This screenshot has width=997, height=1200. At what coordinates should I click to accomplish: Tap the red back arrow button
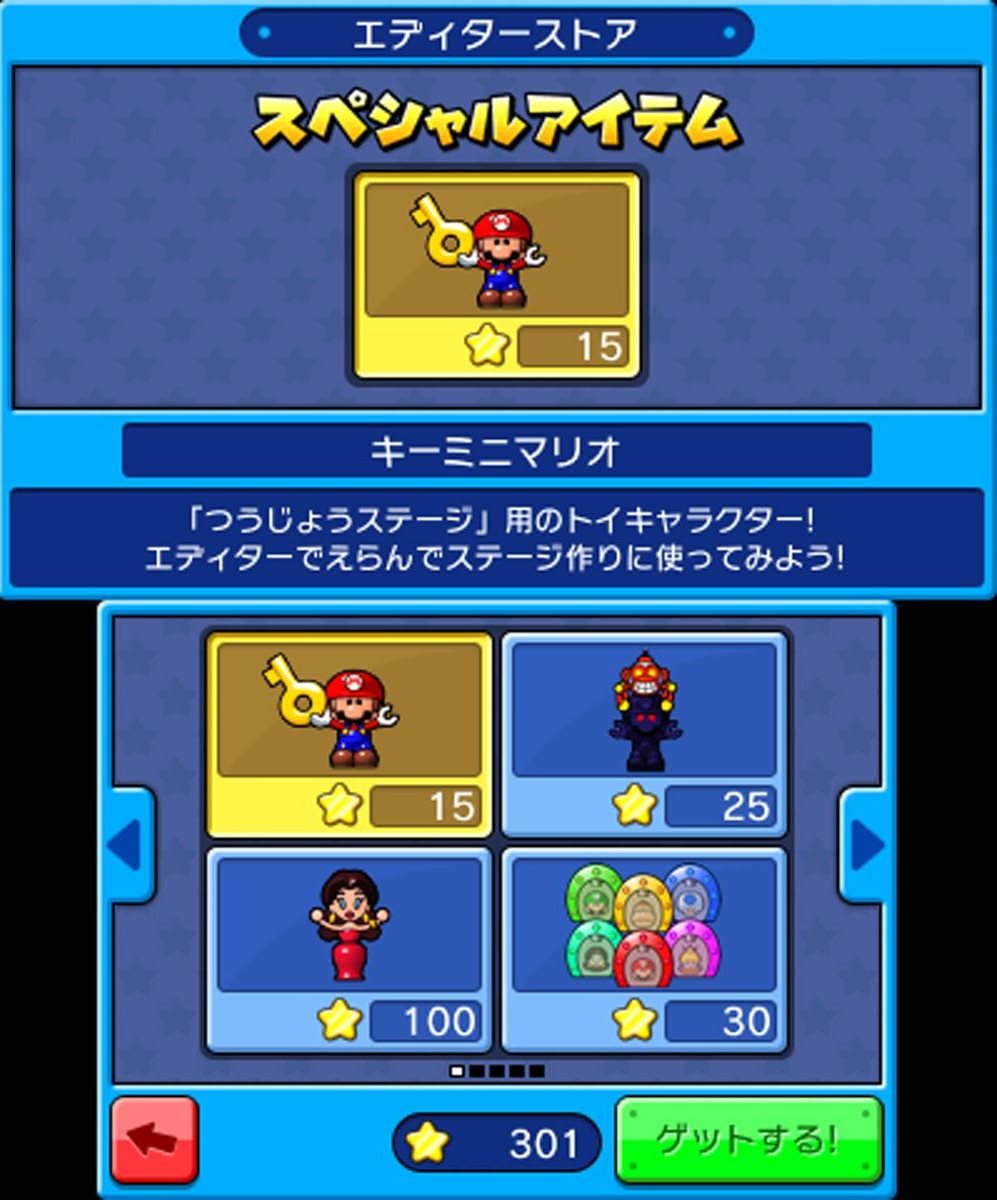point(154,1141)
